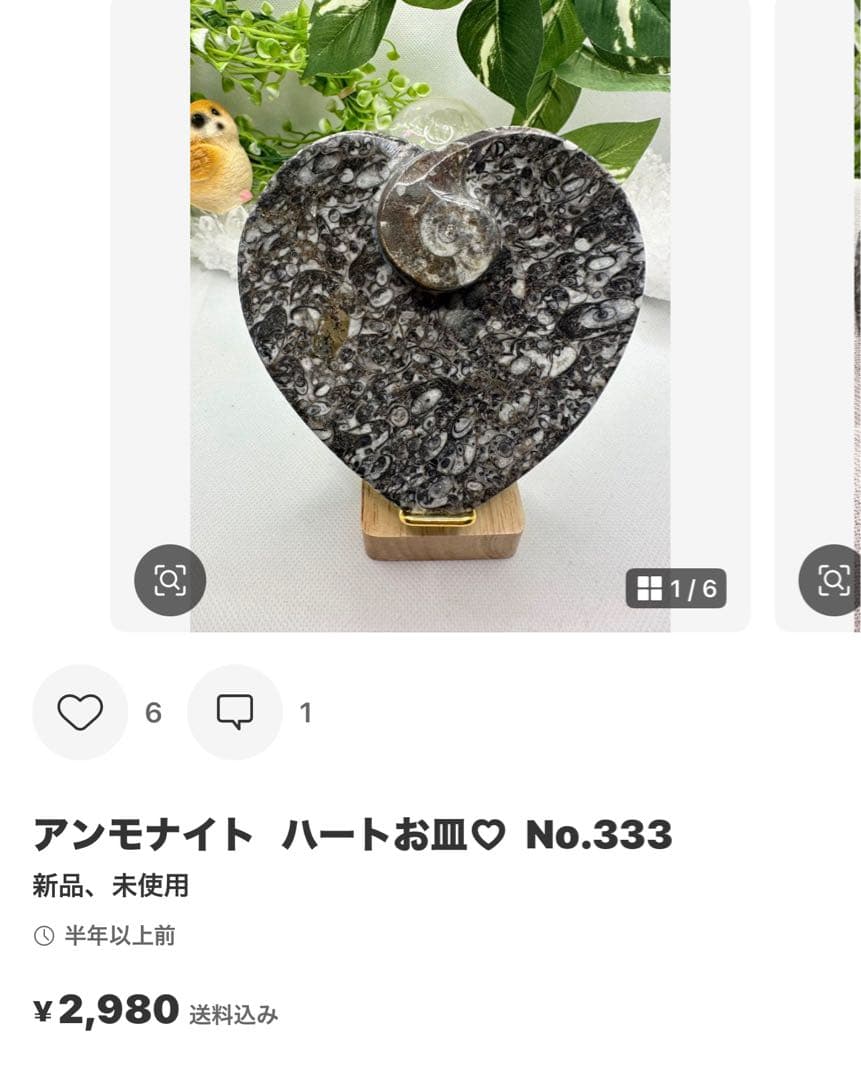Screen dimensions: 861x1080
Task: Select the heart icon to like this listing
Action: click(80, 713)
